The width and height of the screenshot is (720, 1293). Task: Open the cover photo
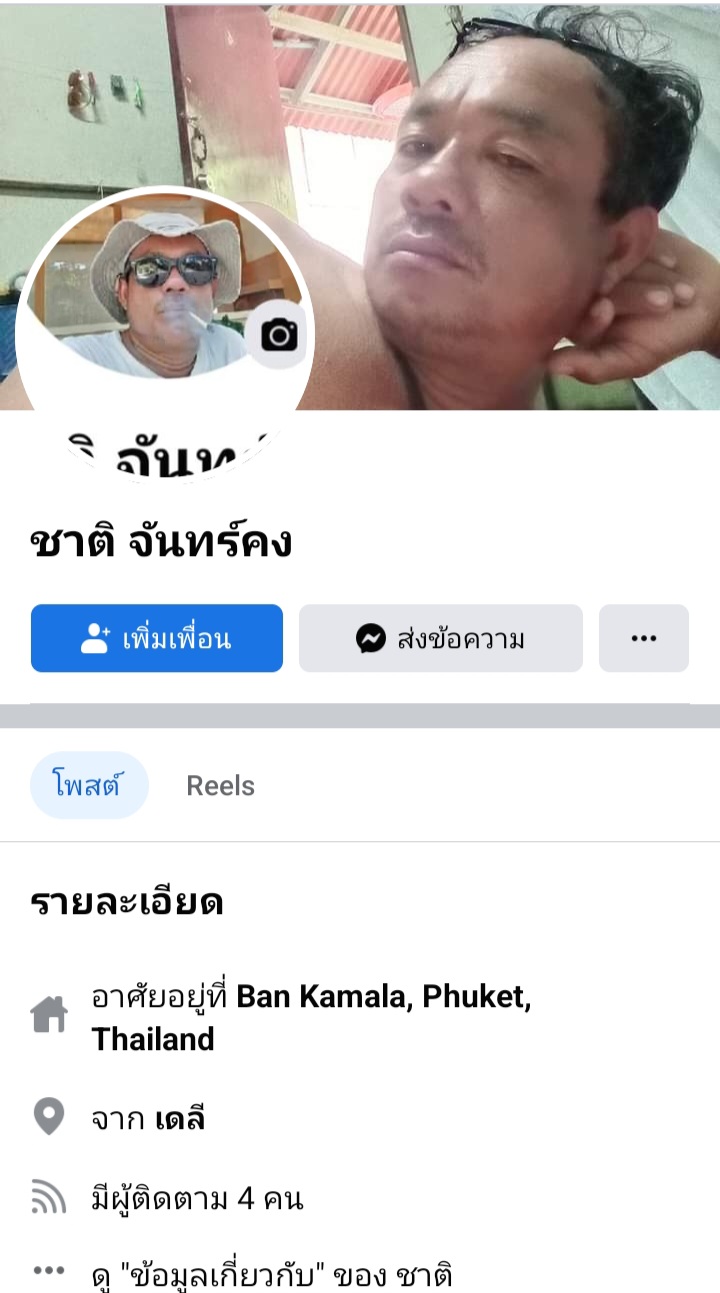(500, 150)
